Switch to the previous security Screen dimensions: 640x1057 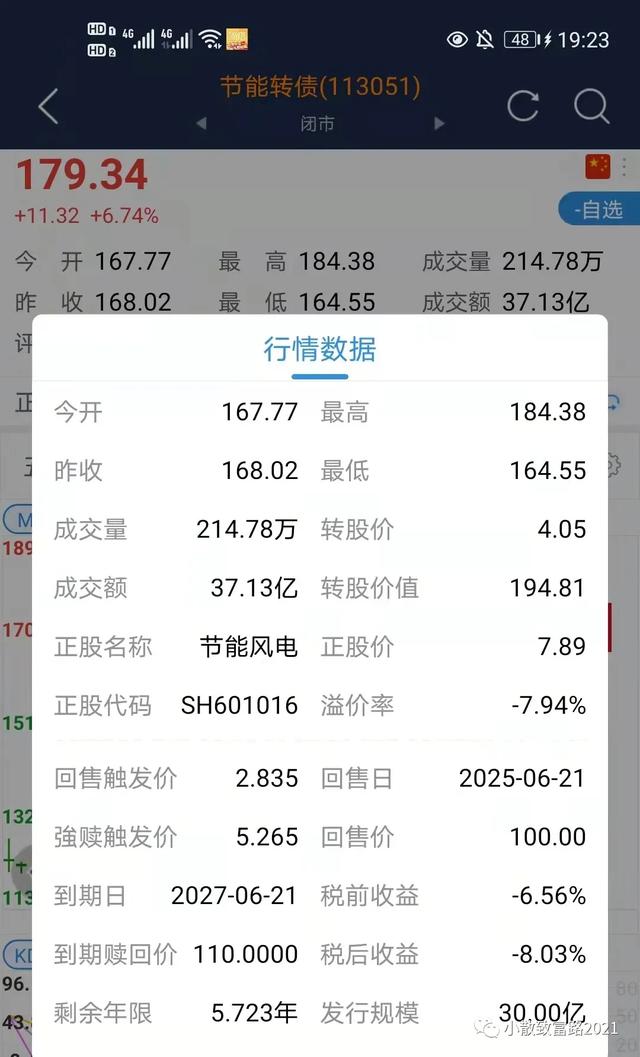[201, 123]
